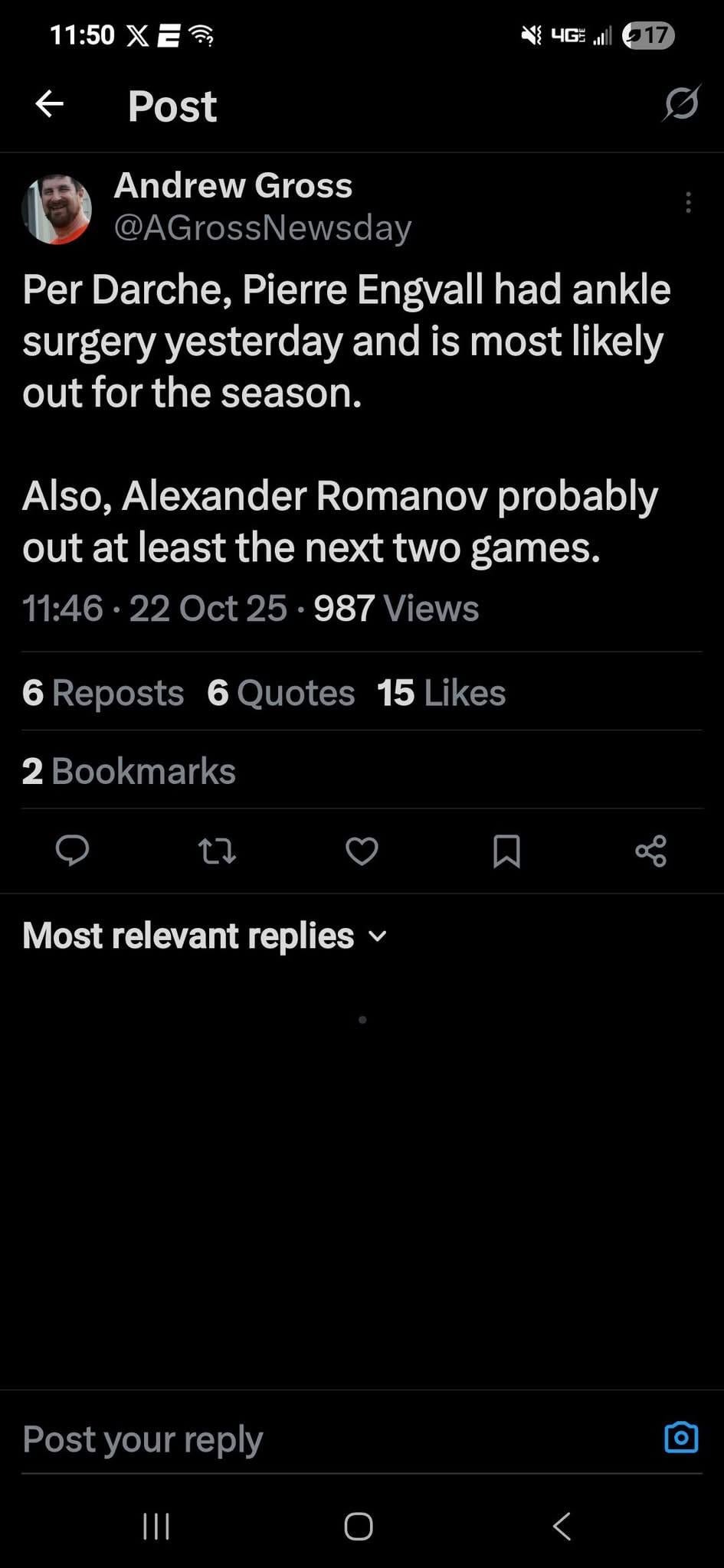View the 6 Reposts list
The width and height of the screenshot is (724, 1568).
(103, 693)
